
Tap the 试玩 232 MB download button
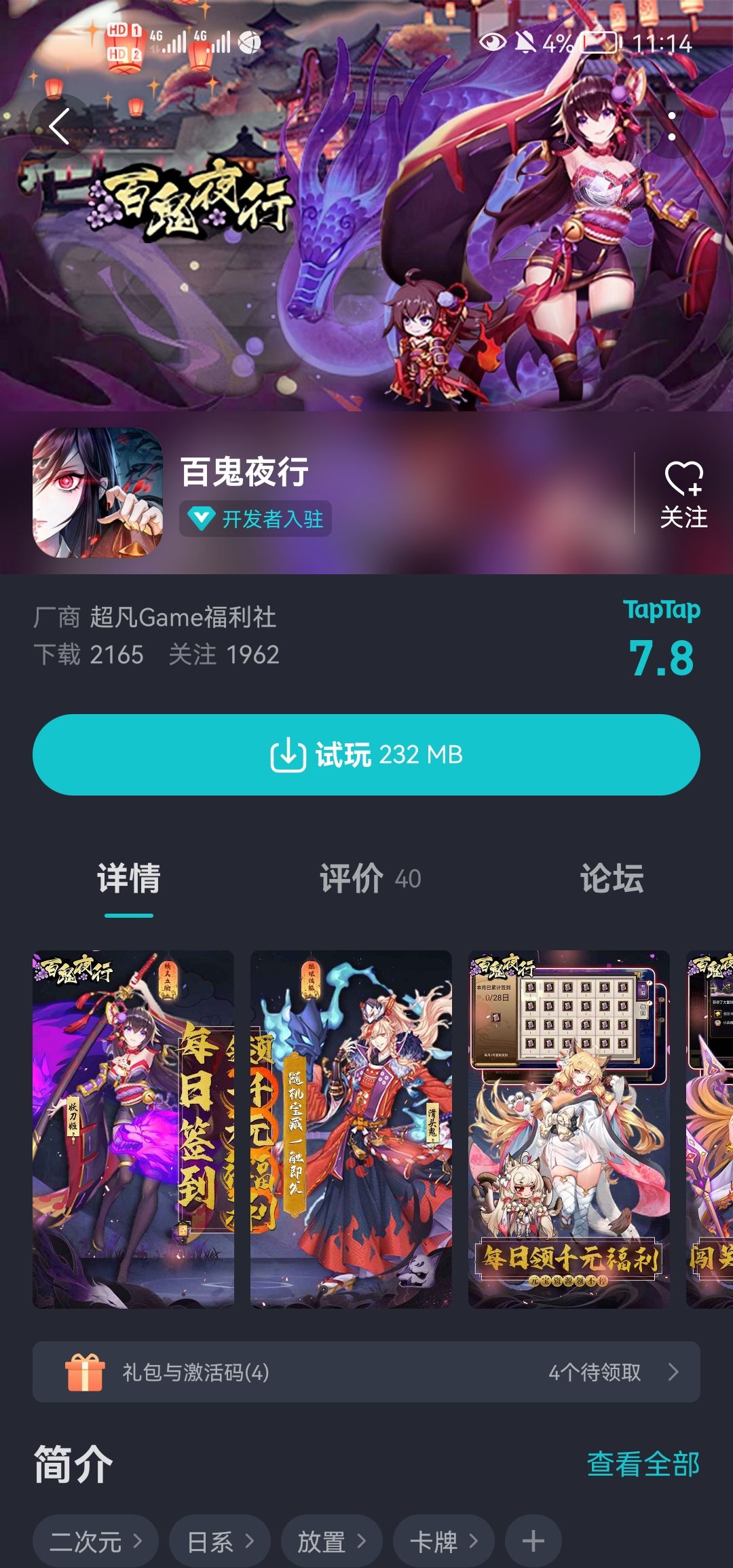coord(366,753)
